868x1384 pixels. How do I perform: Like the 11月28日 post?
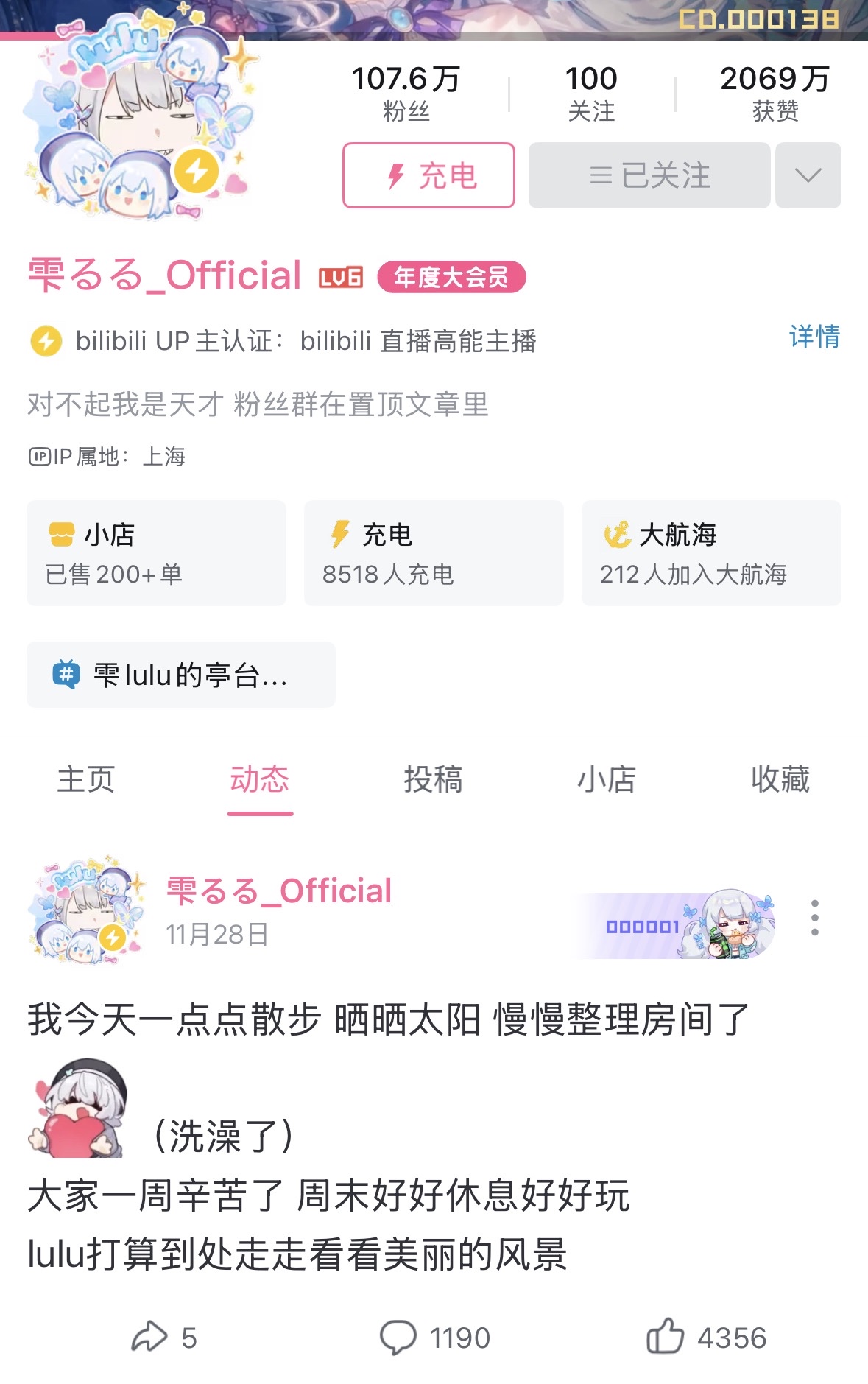tap(705, 1337)
